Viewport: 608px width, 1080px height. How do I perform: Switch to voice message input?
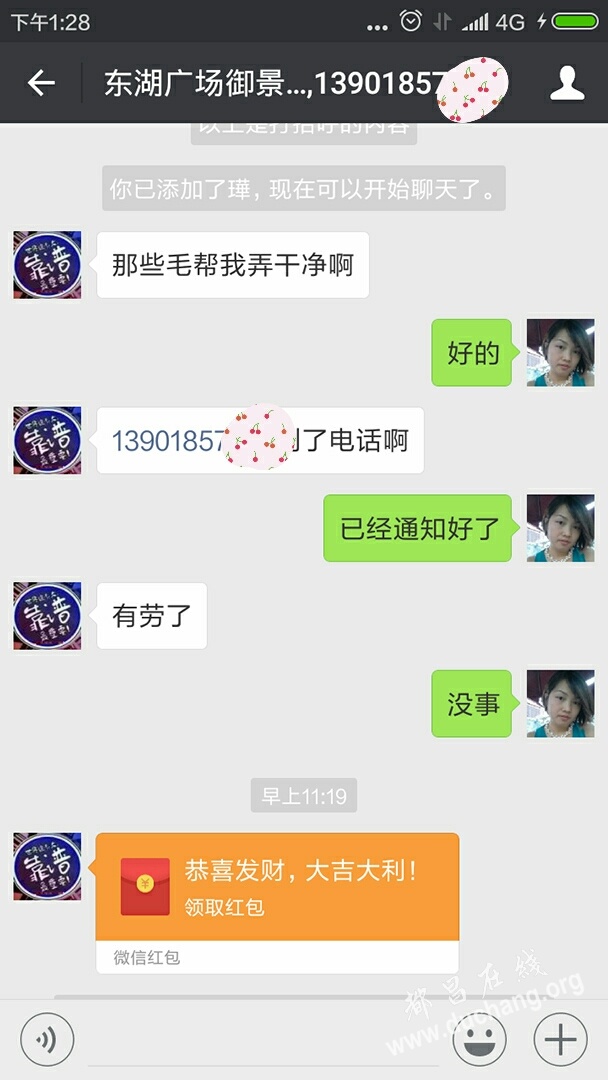click(x=47, y=1040)
